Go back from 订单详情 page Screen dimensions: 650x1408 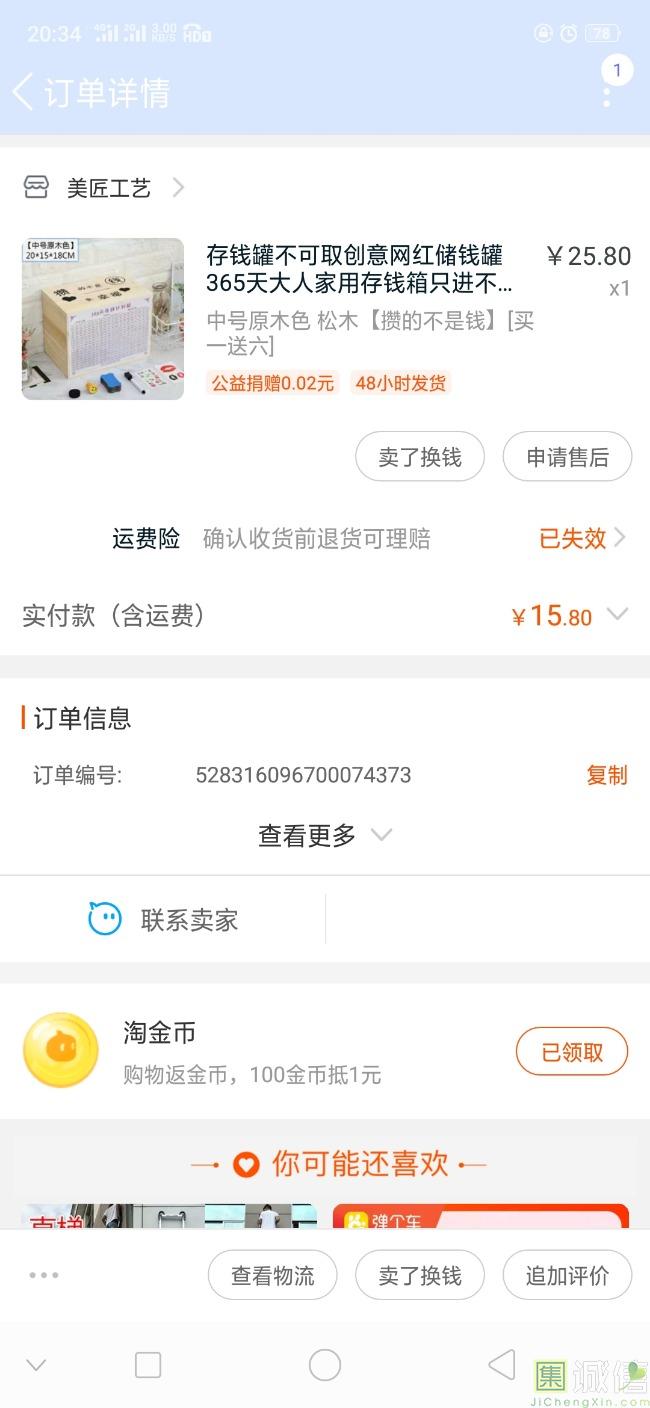click(x=24, y=92)
